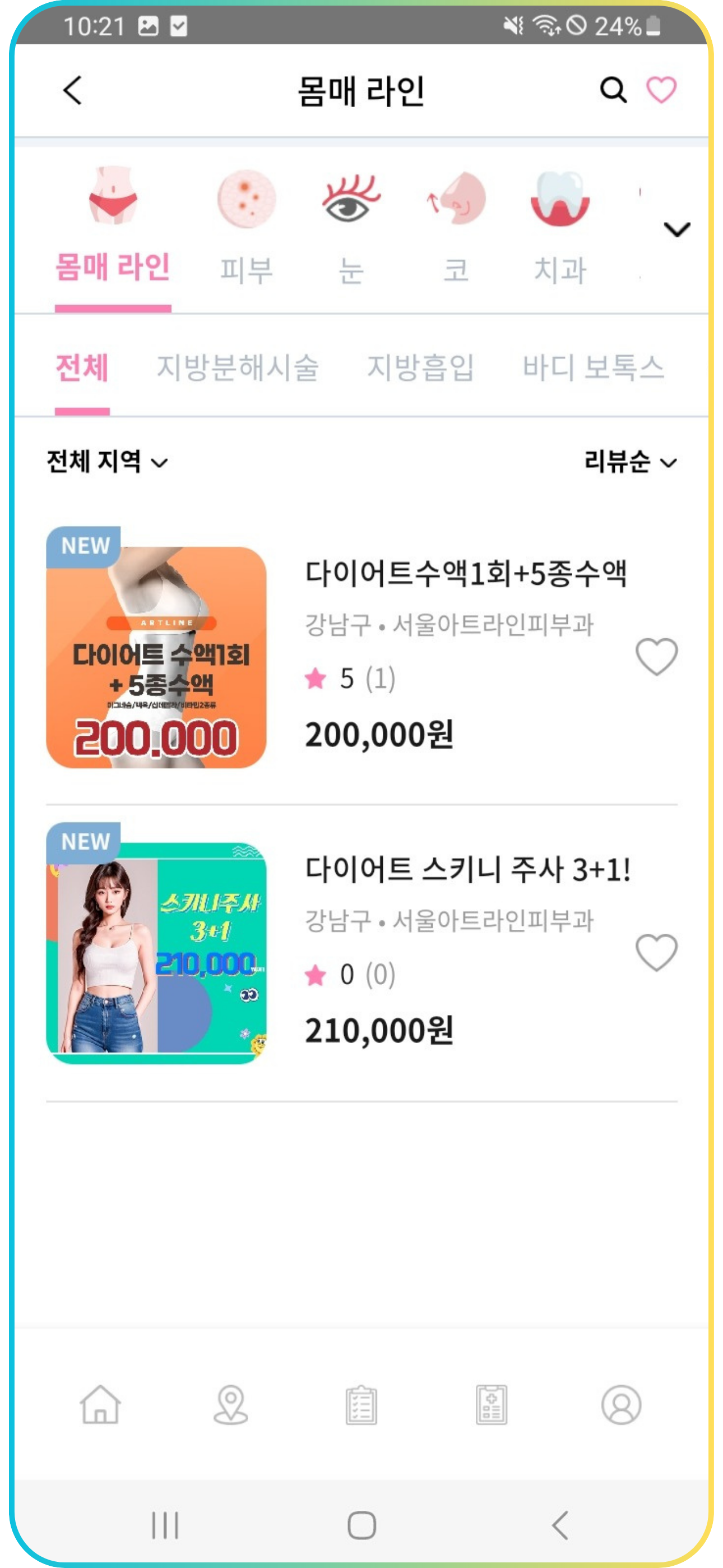The height and width of the screenshot is (1568, 723).
Task: Show the 지방분해시술 sub-tab
Action: pyautogui.click(x=237, y=367)
